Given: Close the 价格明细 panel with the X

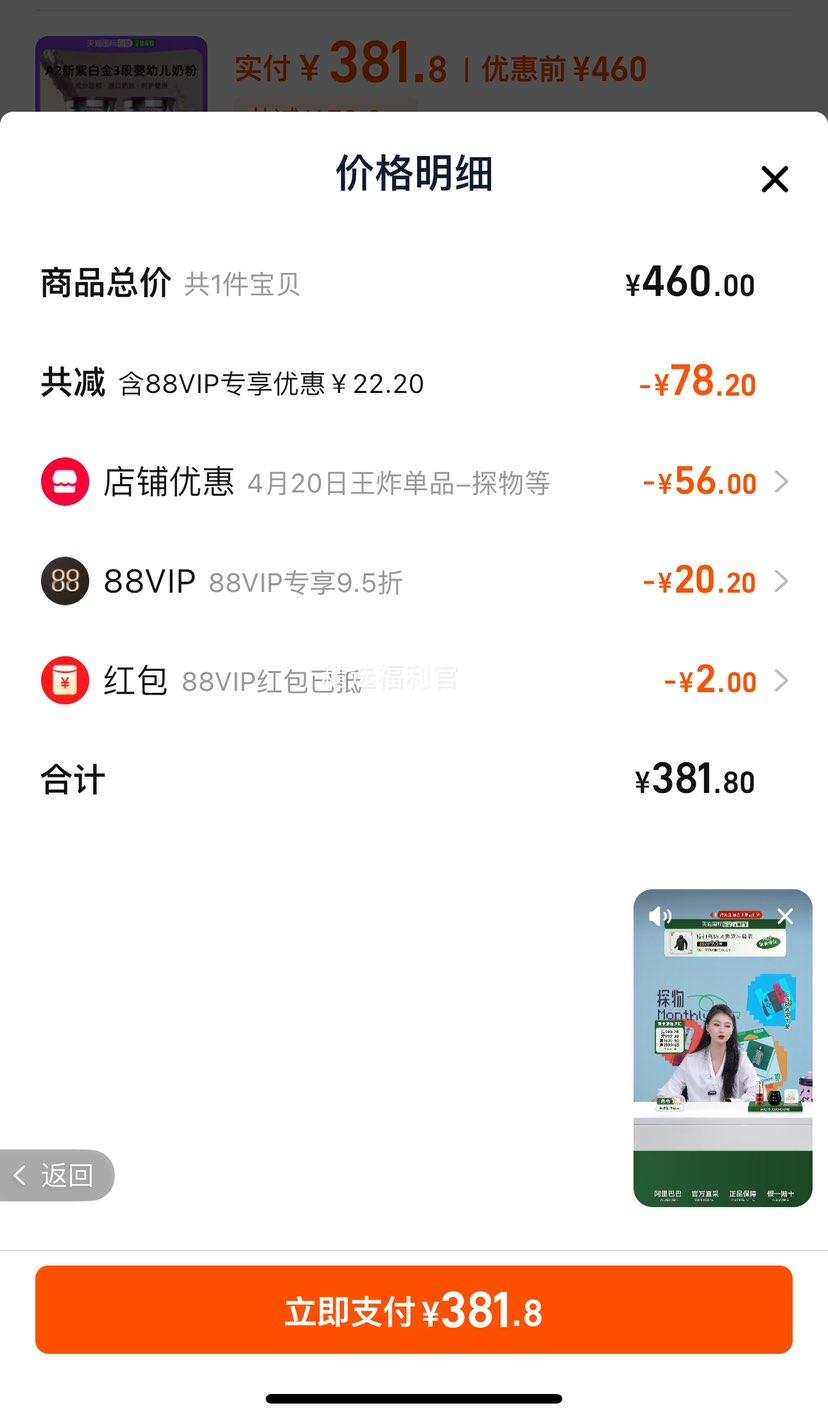Looking at the screenshot, I should (x=775, y=179).
